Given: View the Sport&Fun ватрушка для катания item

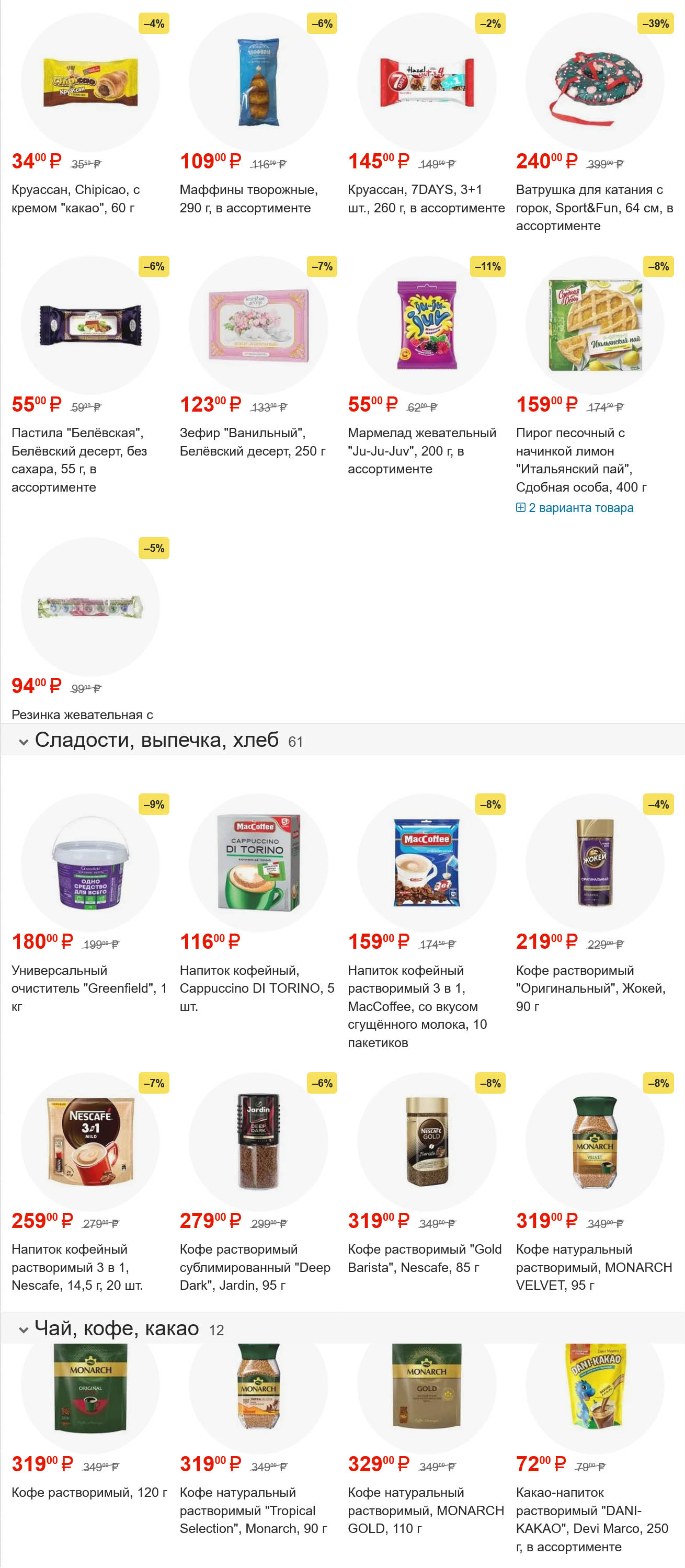Looking at the screenshot, I should pos(595,82).
